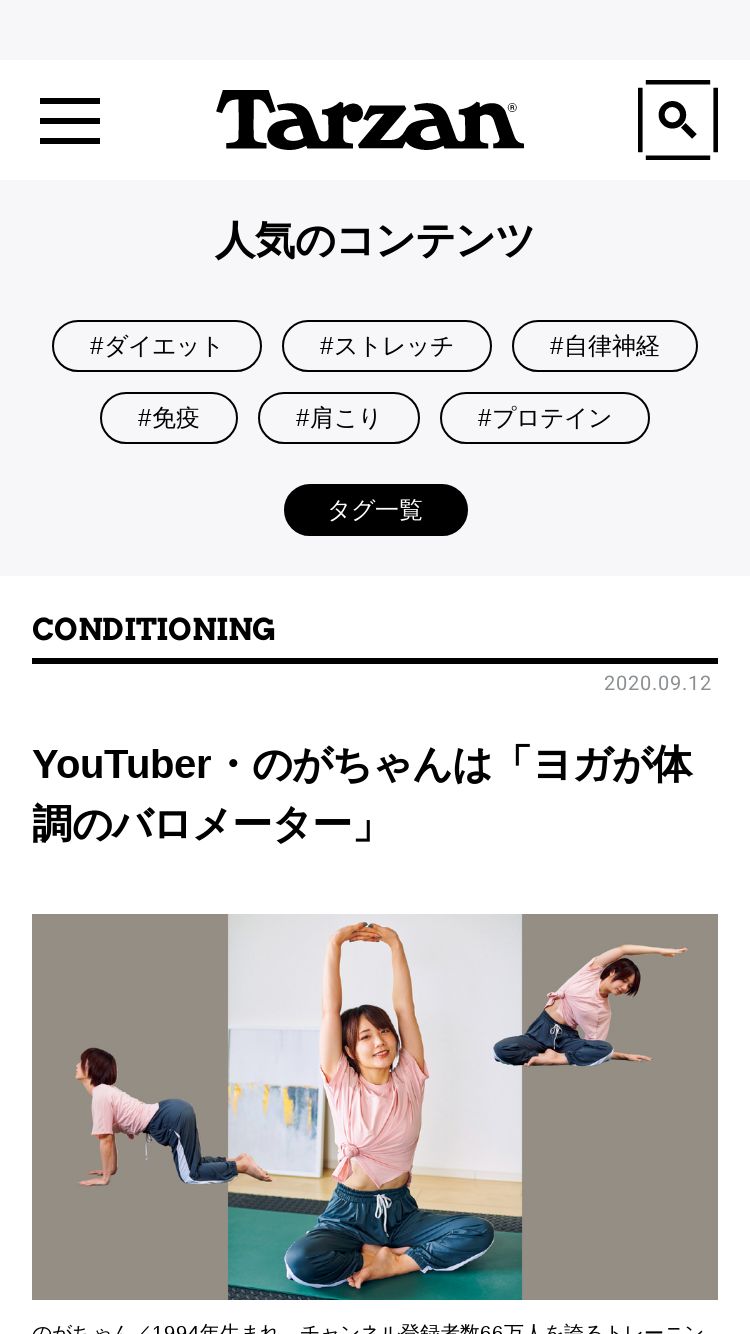The width and height of the screenshot is (750, 1334).
Task: Select the #プロテイン tag
Action: click(545, 418)
